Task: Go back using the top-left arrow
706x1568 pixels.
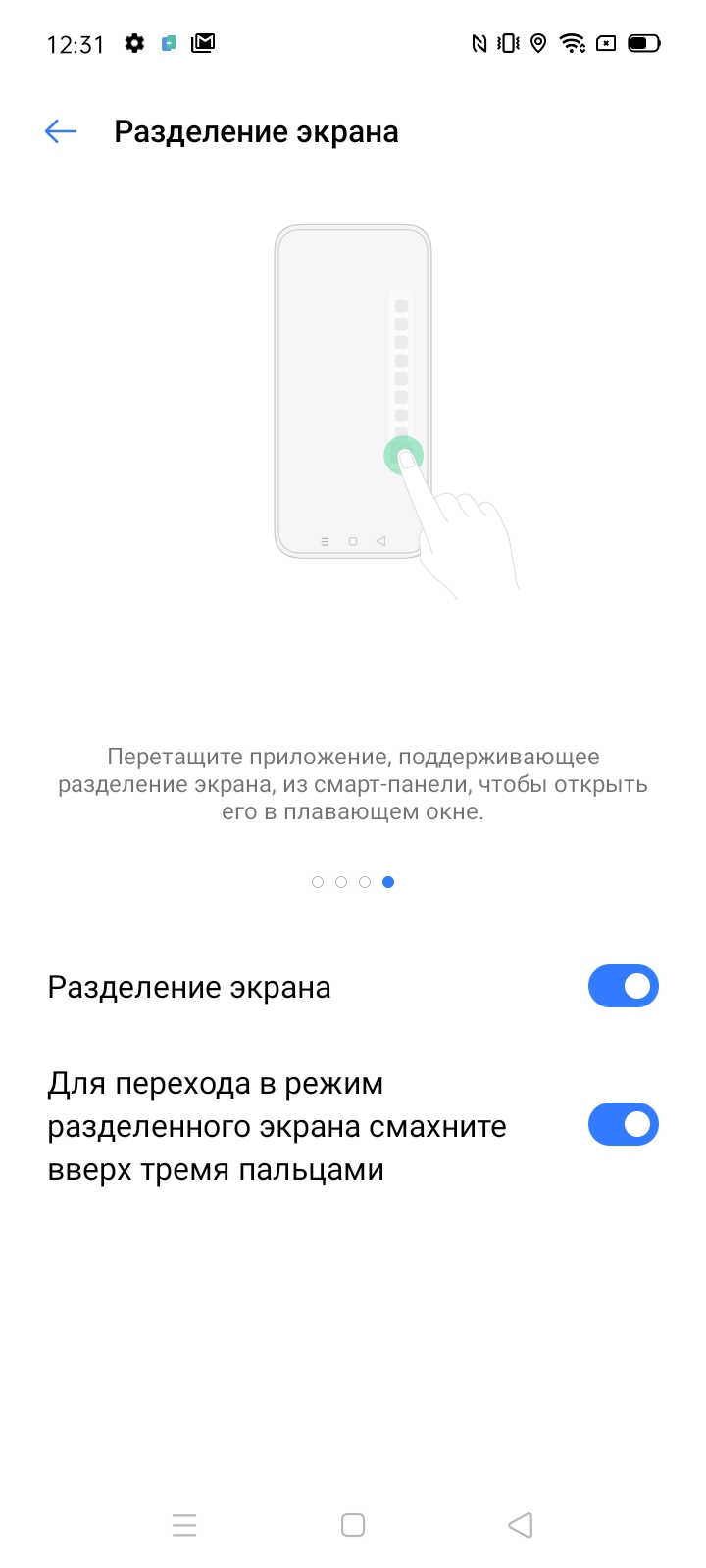Action: pyautogui.click(x=60, y=131)
